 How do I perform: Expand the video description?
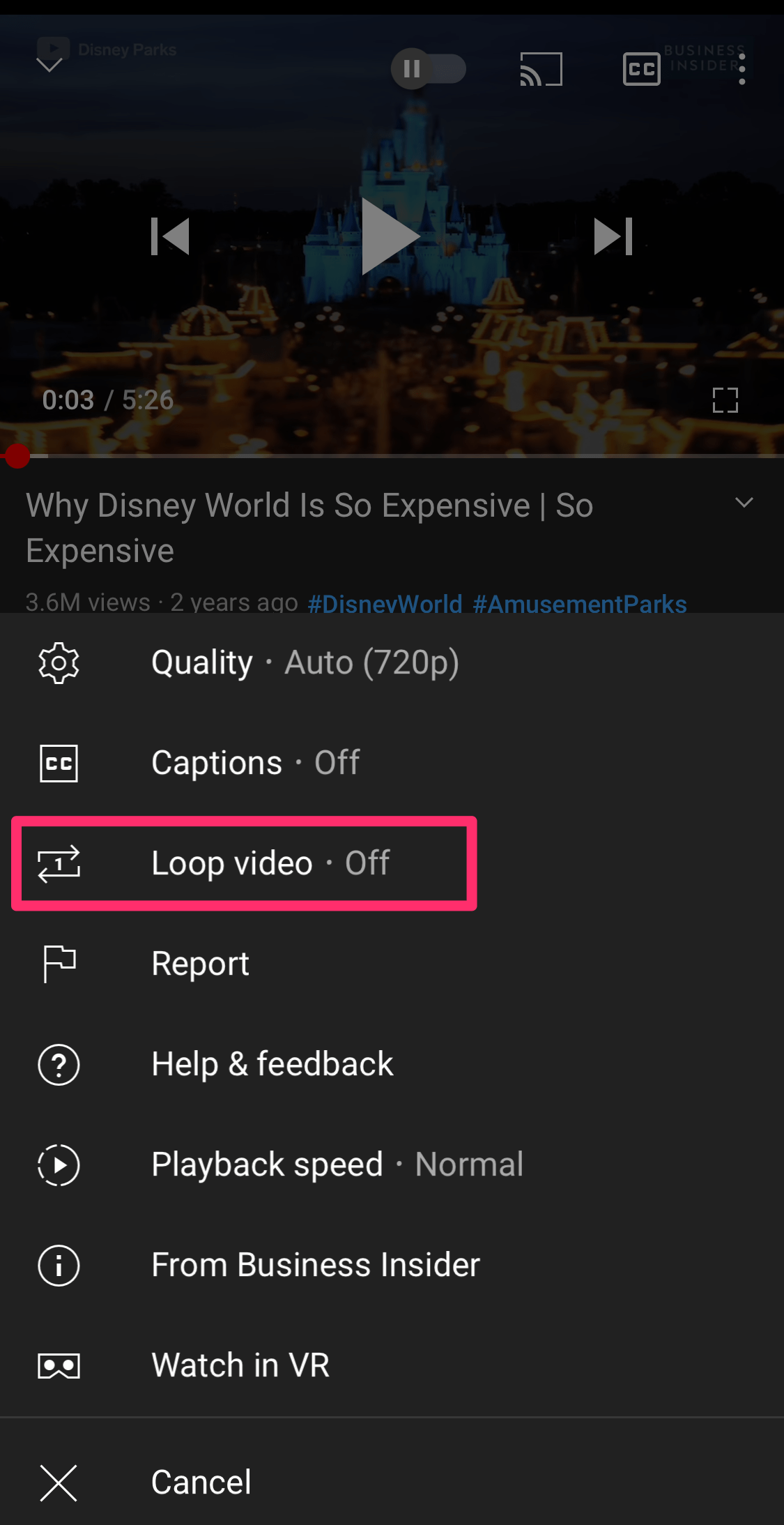coord(744,503)
